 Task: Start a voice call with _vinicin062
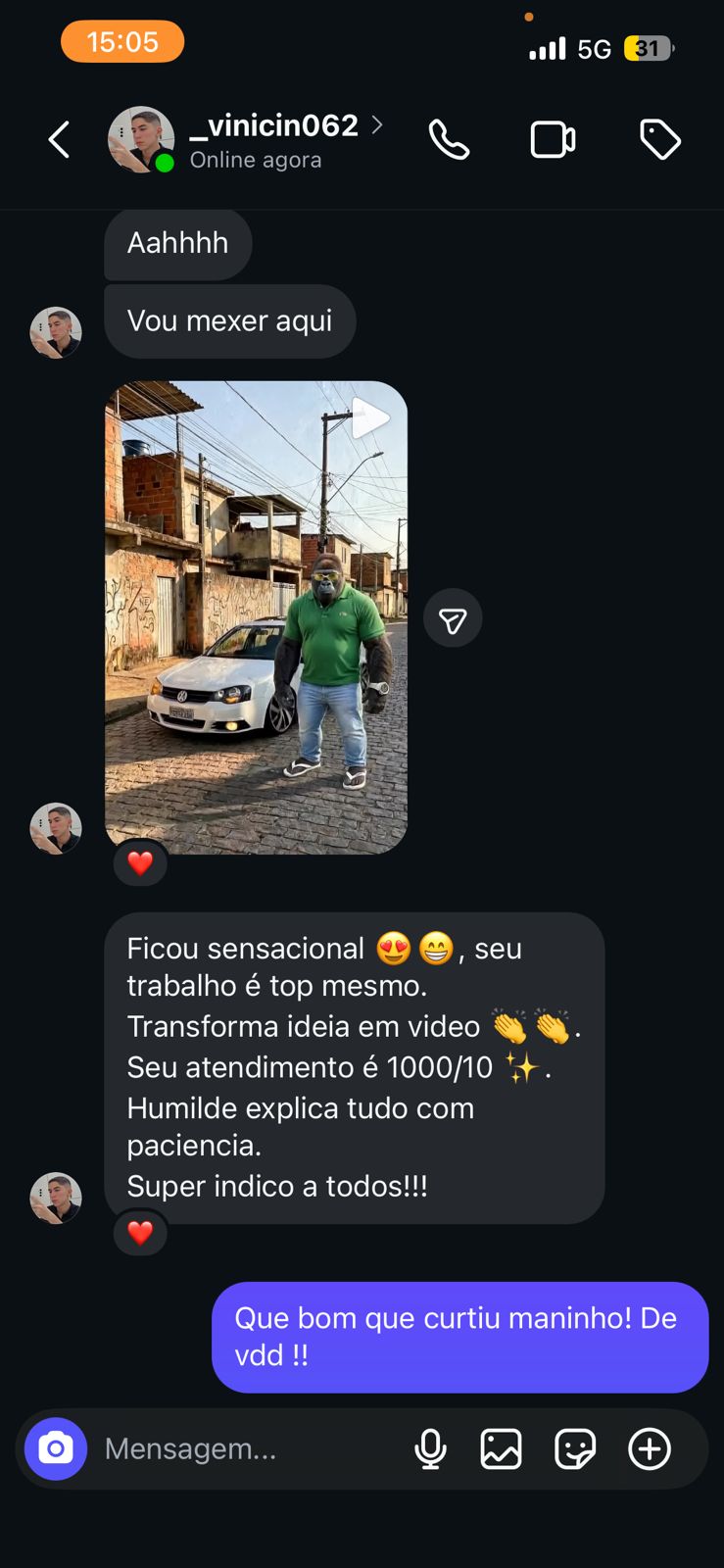click(449, 140)
